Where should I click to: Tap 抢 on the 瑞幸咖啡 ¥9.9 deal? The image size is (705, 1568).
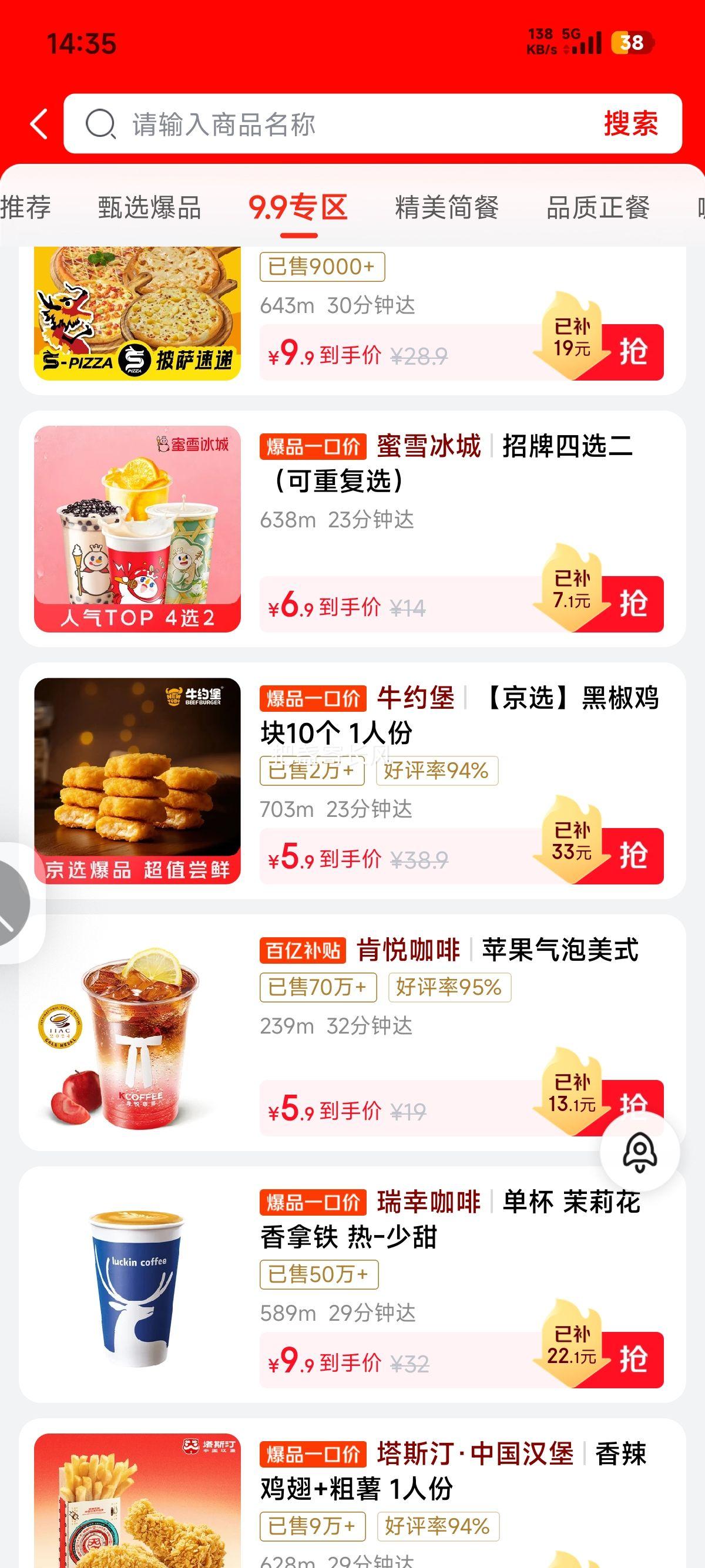point(632,1360)
